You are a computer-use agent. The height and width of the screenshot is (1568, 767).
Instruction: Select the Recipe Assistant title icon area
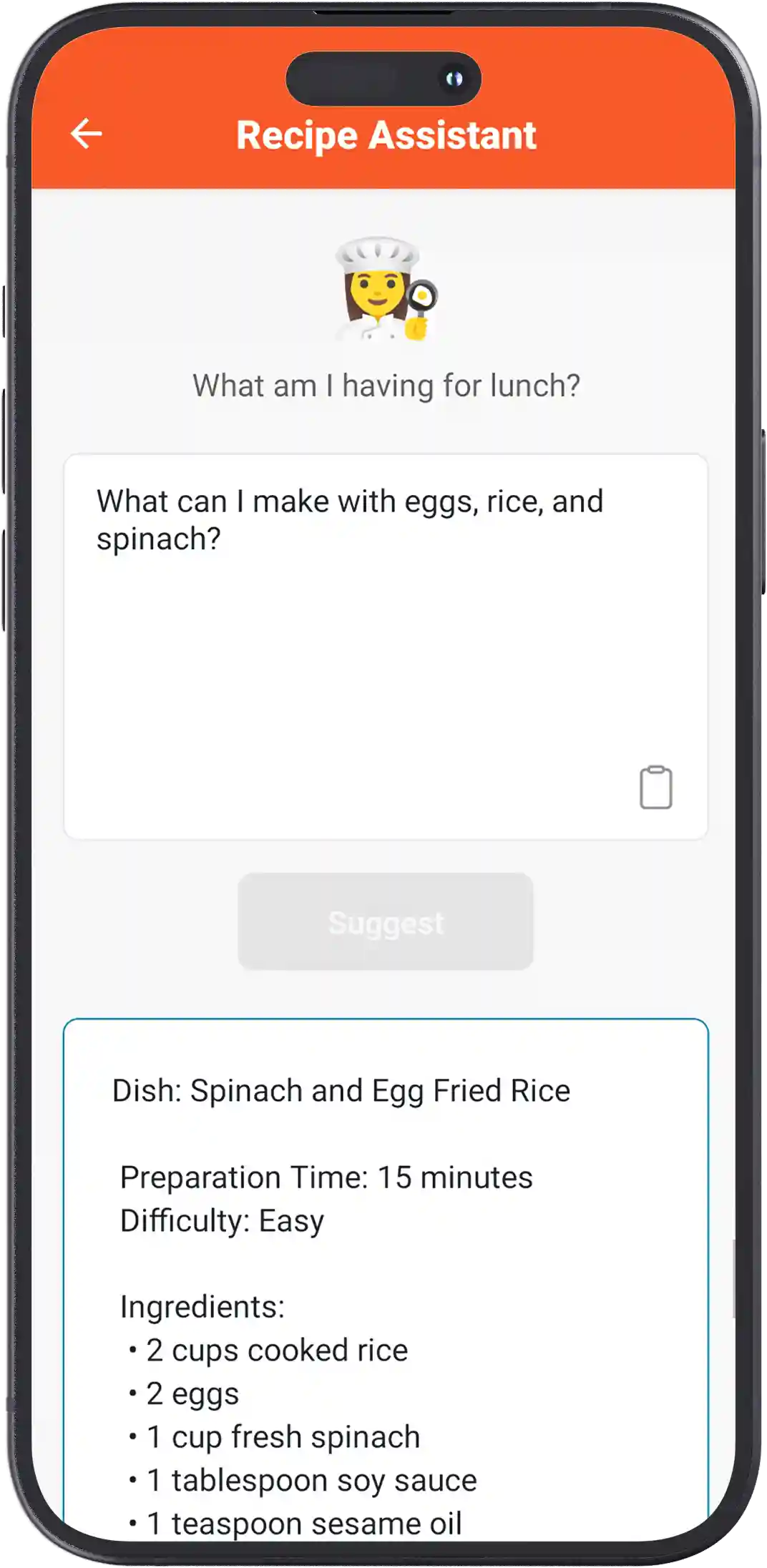click(386, 135)
